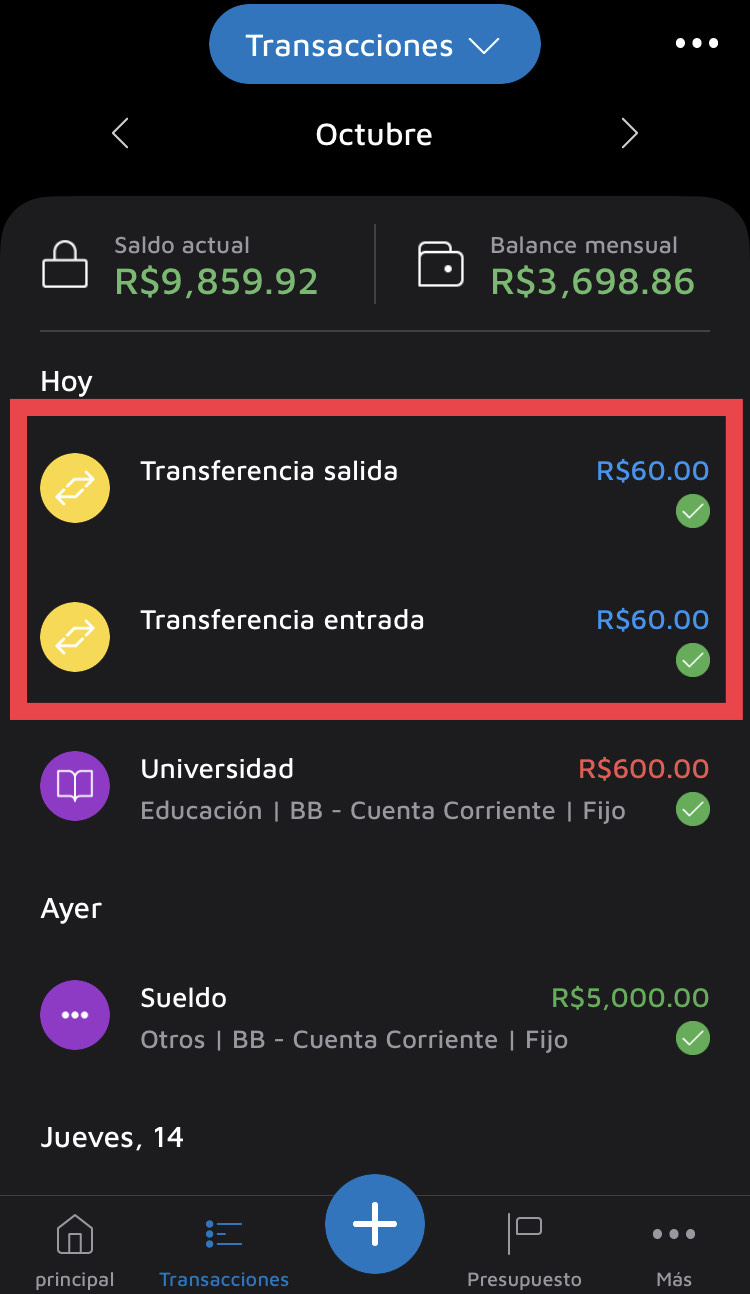Image resolution: width=750 pixels, height=1294 pixels.
Task: Toggle received checkmark on Sueldo
Action: [693, 1038]
